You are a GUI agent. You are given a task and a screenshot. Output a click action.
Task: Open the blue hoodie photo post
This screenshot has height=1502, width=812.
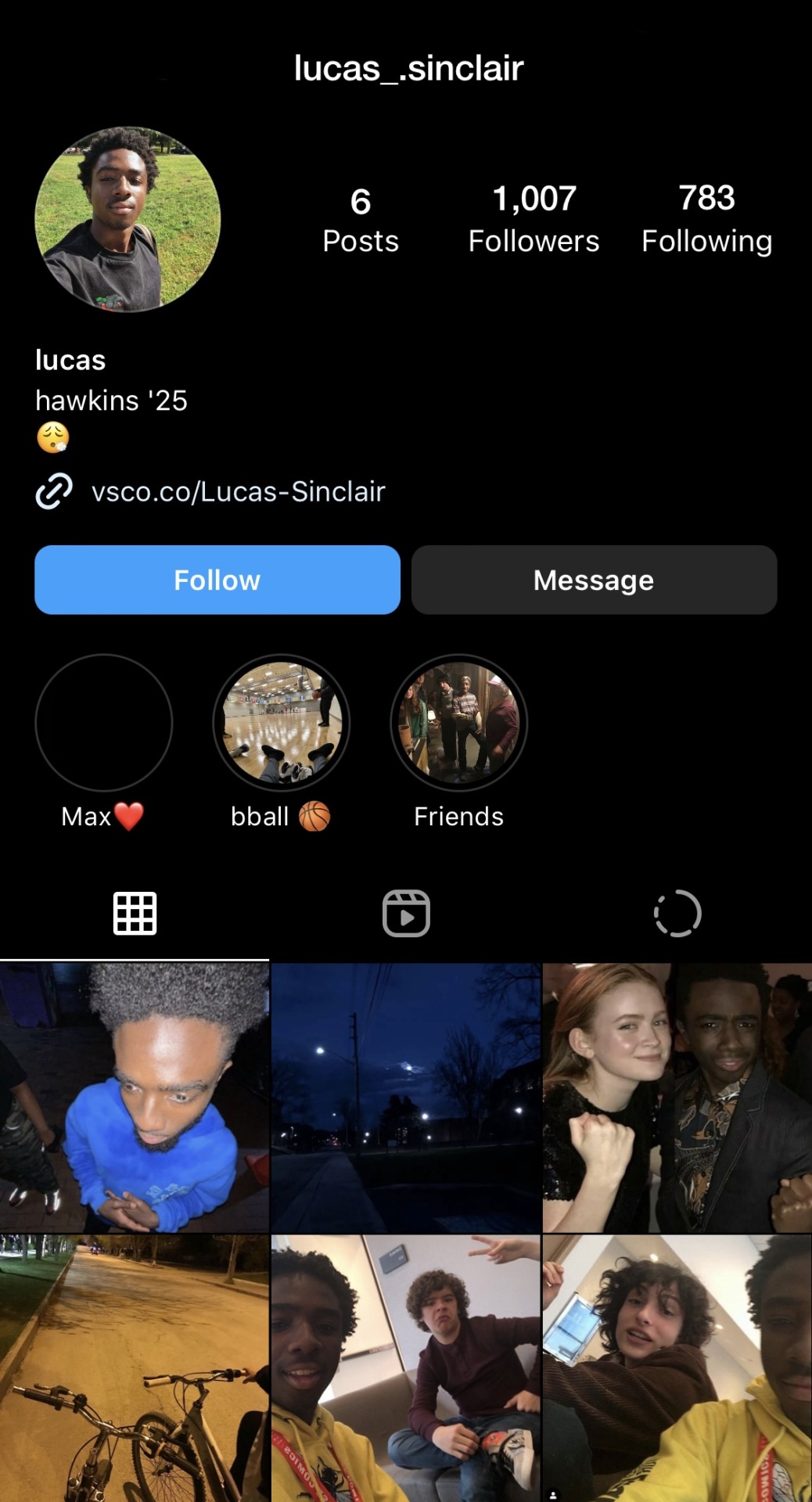click(x=135, y=1098)
